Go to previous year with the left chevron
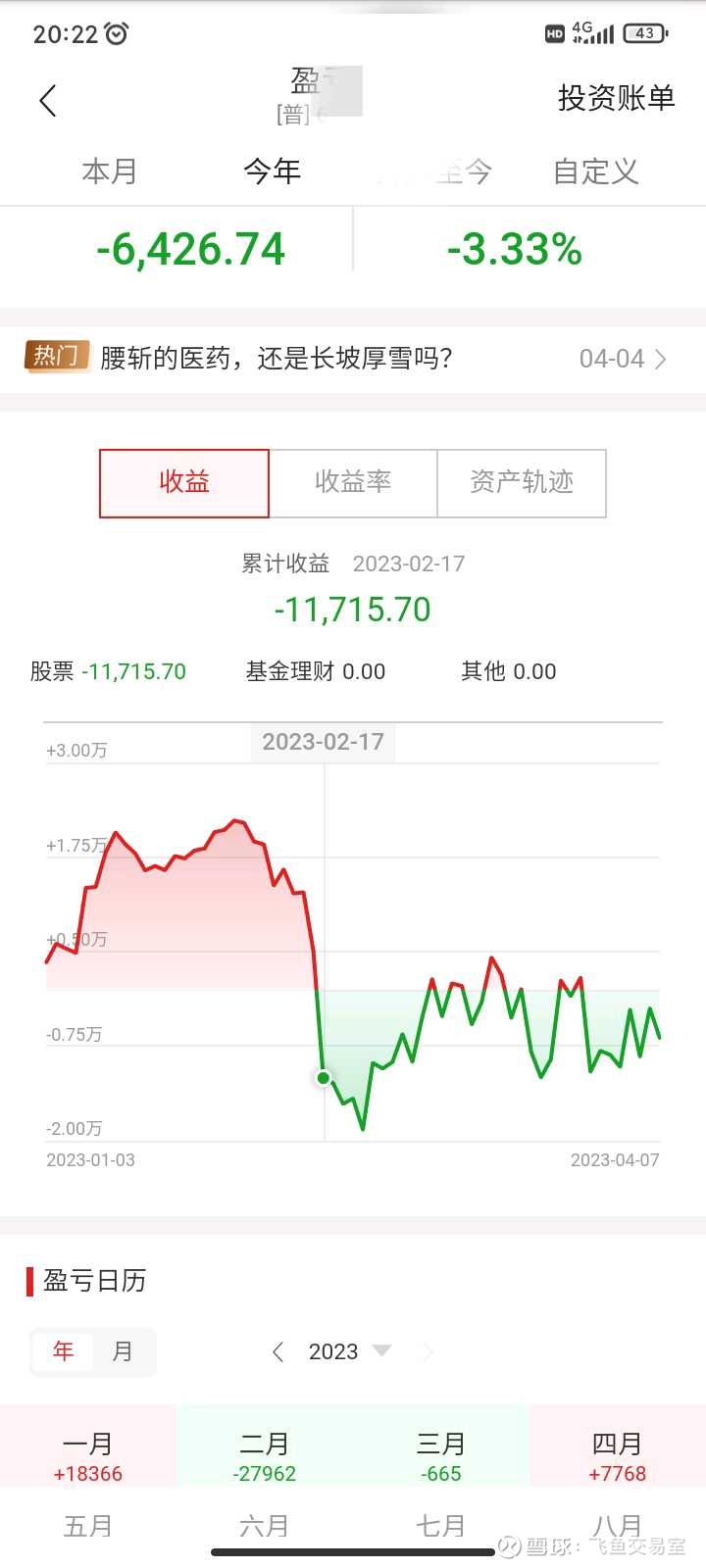This screenshot has height=1568, width=706. (277, 1351)
